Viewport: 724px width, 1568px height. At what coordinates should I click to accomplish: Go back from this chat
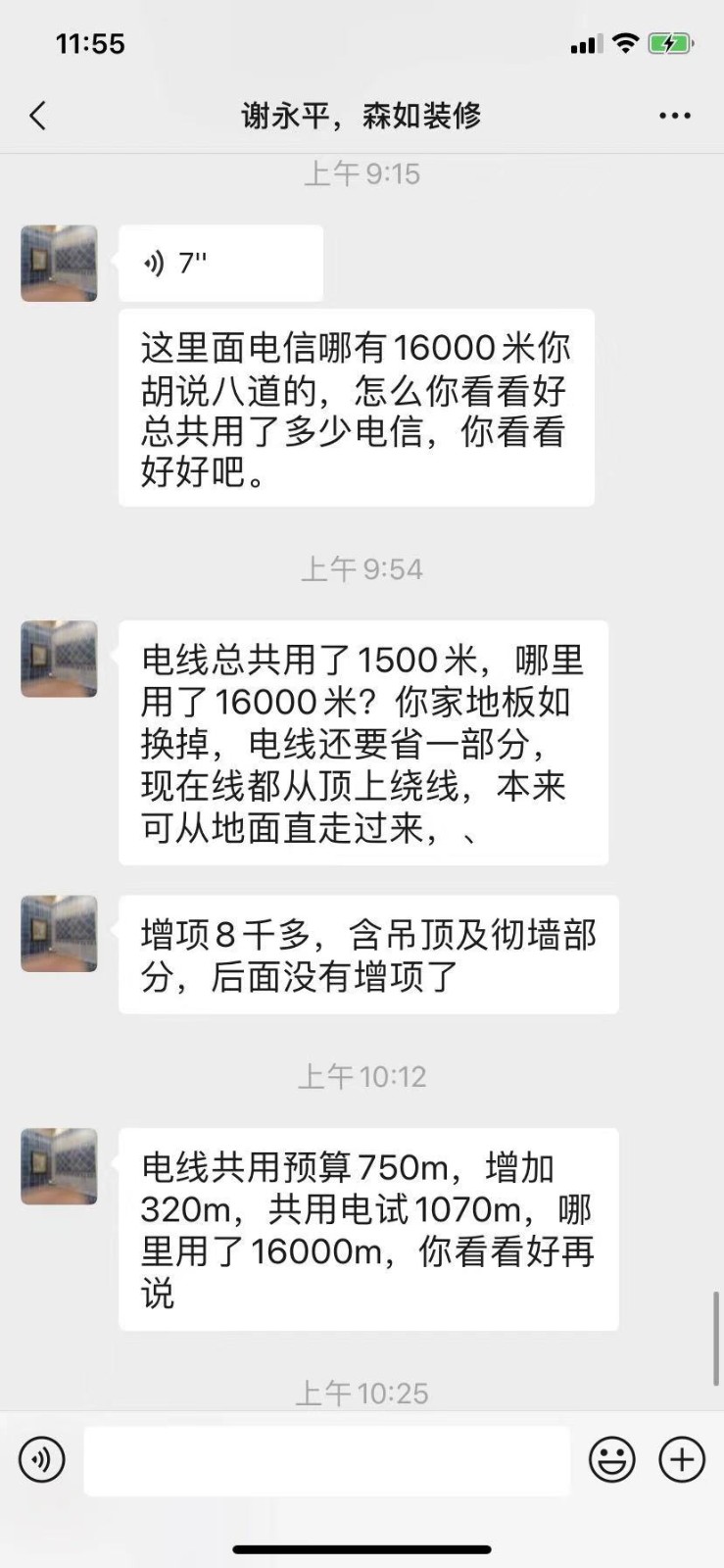(38, 116)
